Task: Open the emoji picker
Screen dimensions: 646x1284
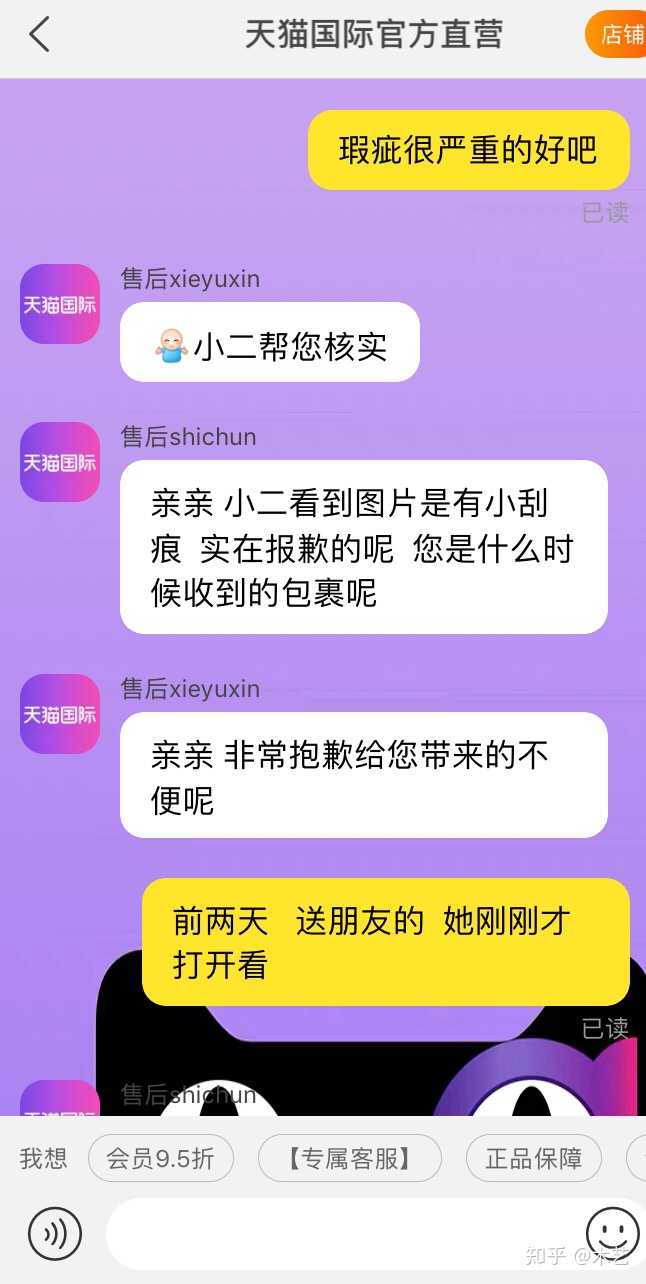Action: pos(612,1233)
